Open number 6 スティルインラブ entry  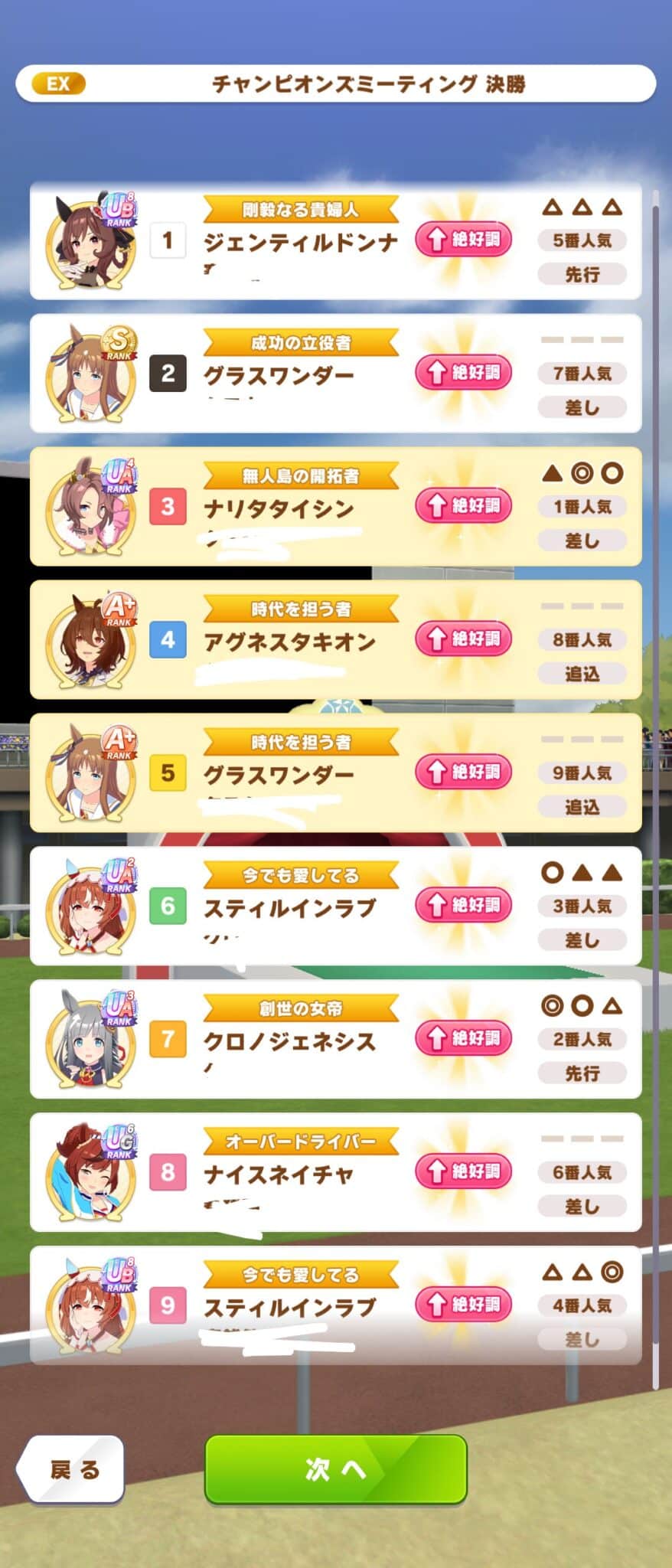click(335, 906)
